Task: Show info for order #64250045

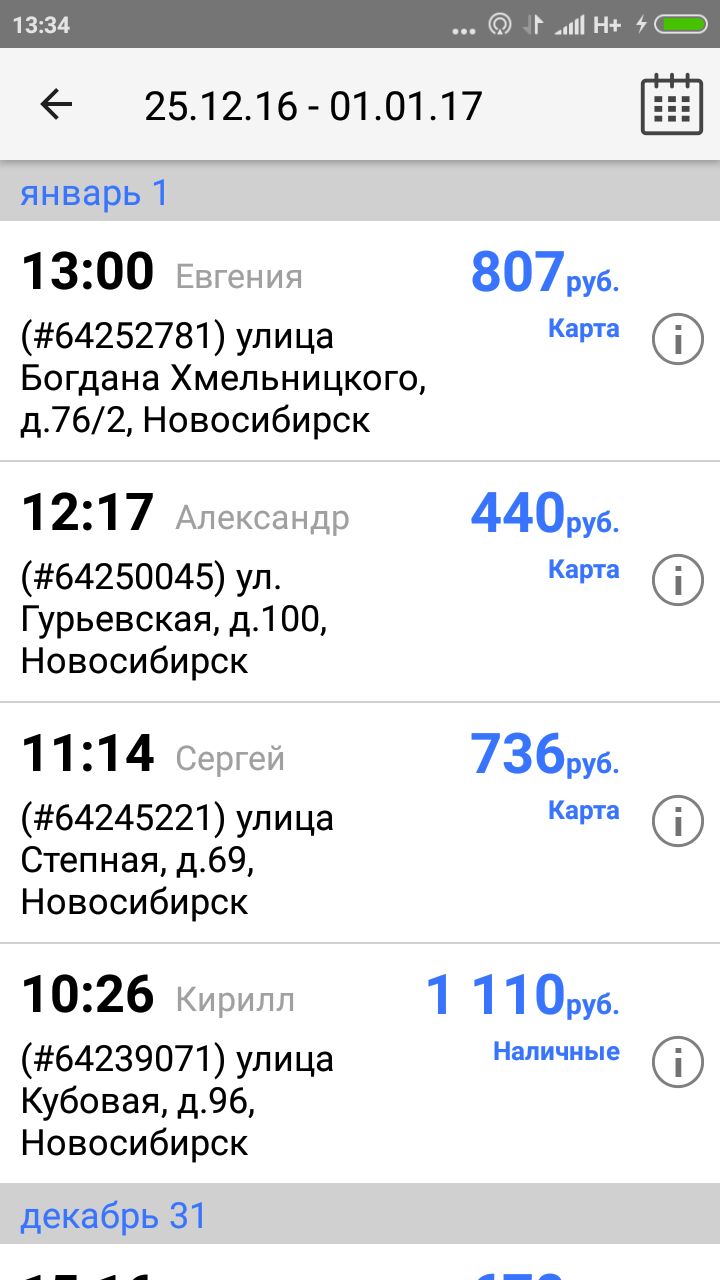Action: (x=678, y=582)
